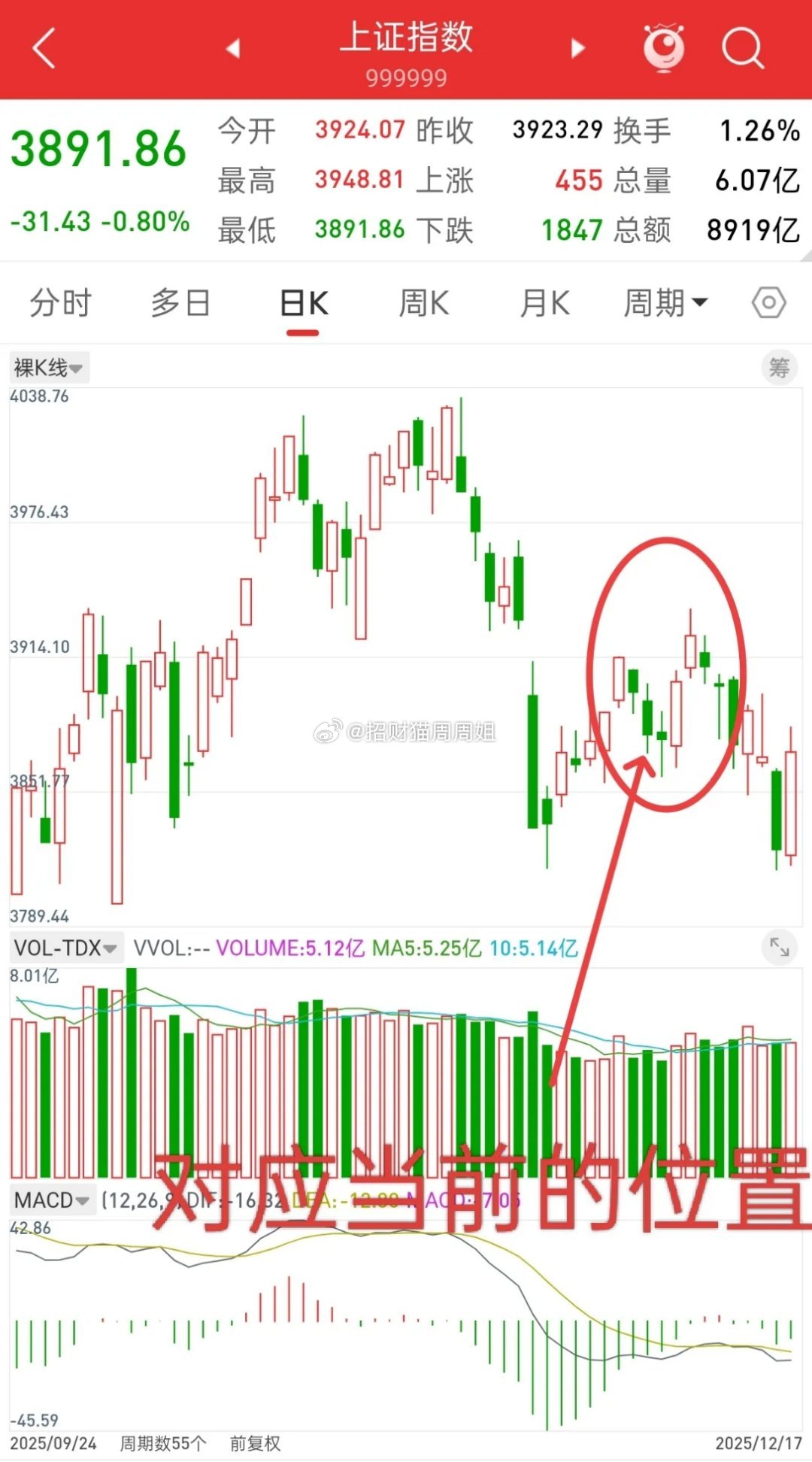Open the MACD indicator dropdown
Screen dimensions: 812x1462
pyautogui.click(x=47, y=1200)
